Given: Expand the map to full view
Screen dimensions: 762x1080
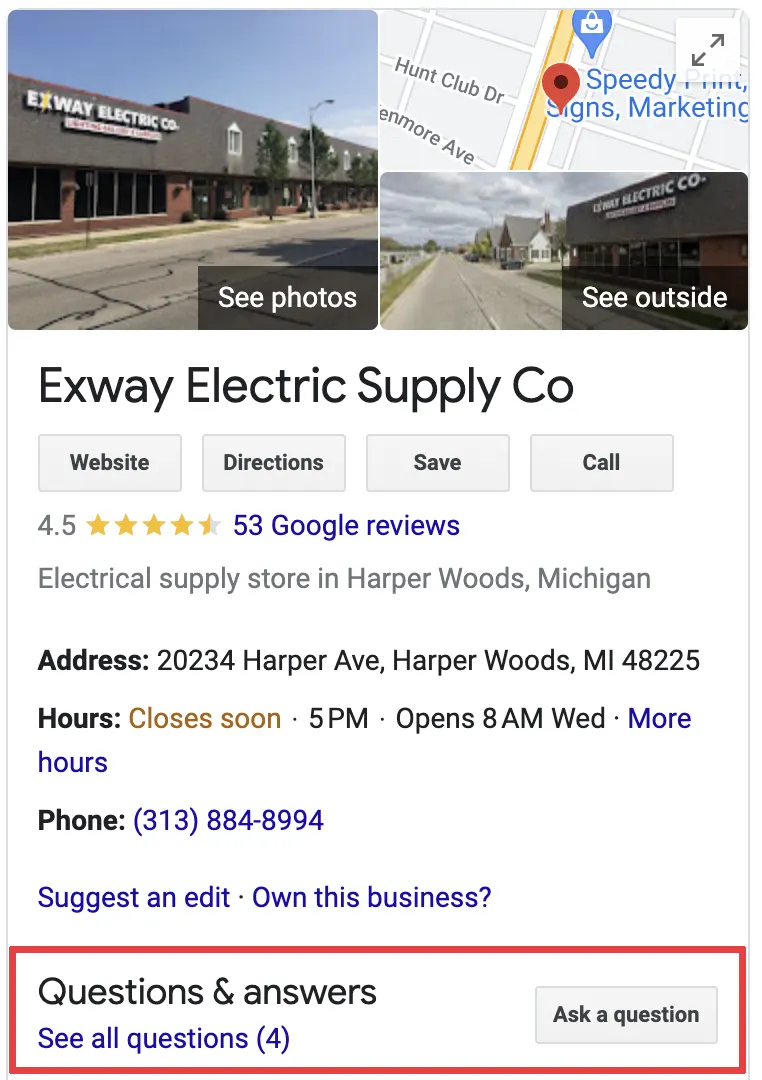Looking at the screenshot, I should click(x=708, y=50).
